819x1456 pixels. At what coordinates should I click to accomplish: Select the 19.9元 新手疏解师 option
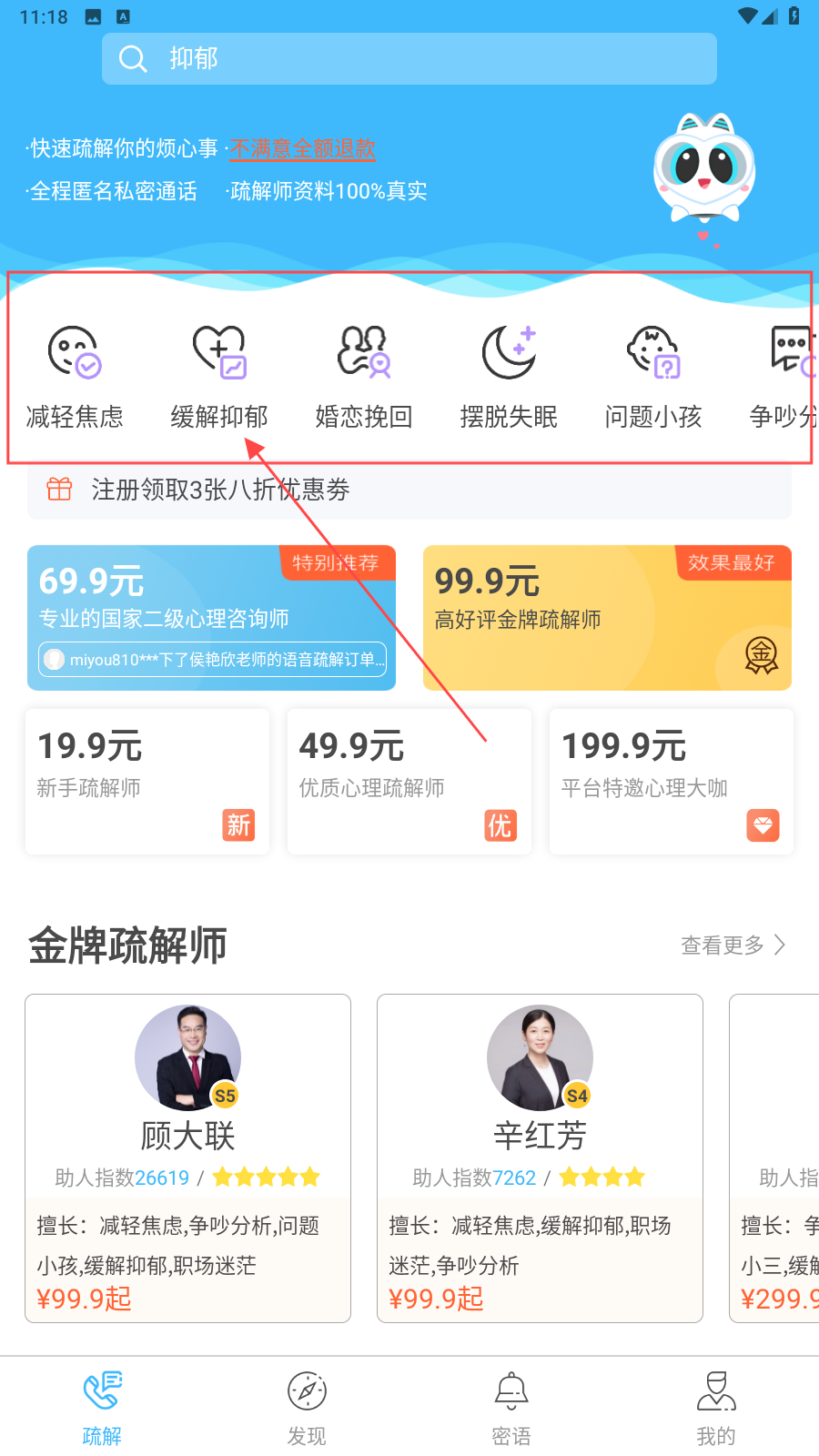coord(147,781)
